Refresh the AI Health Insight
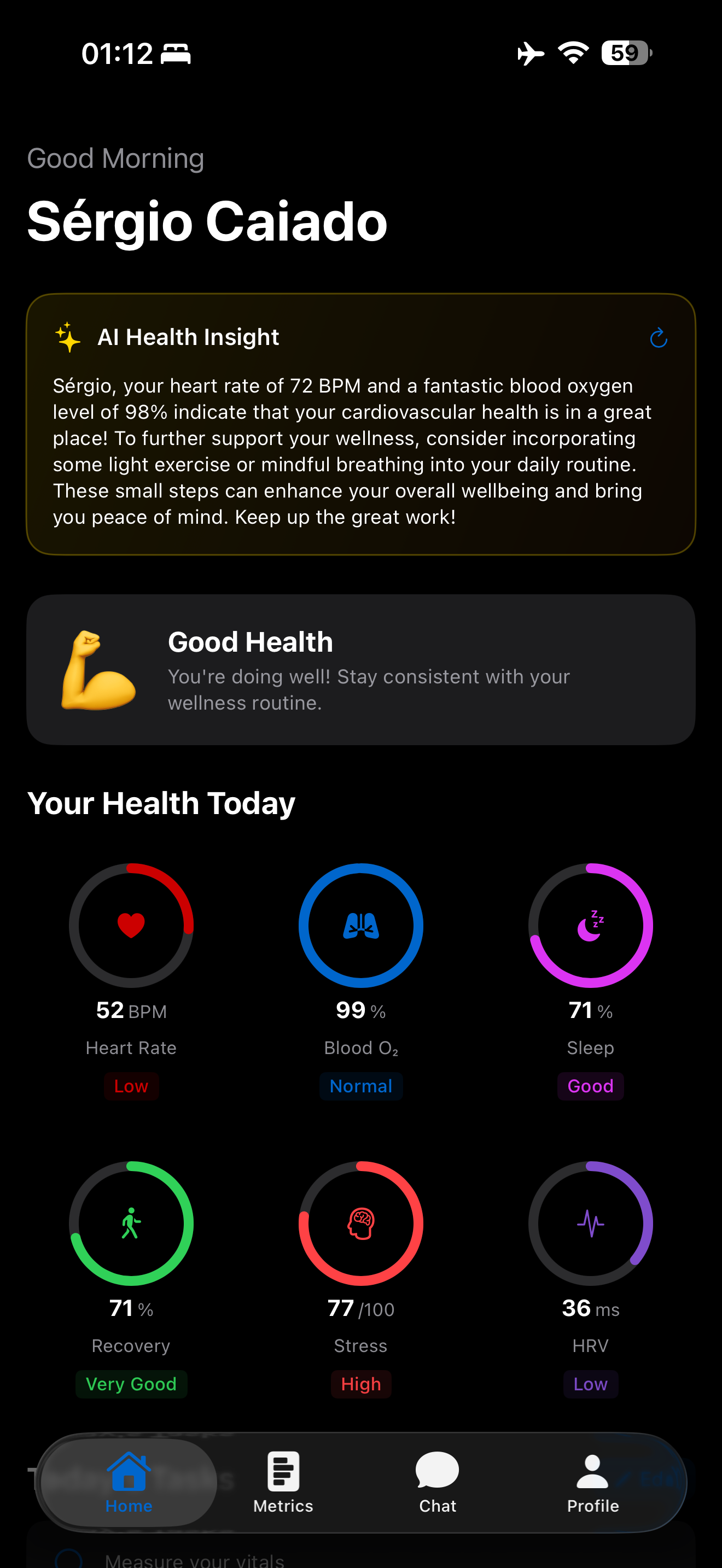 pyautogui.click(x=659, y=338)
